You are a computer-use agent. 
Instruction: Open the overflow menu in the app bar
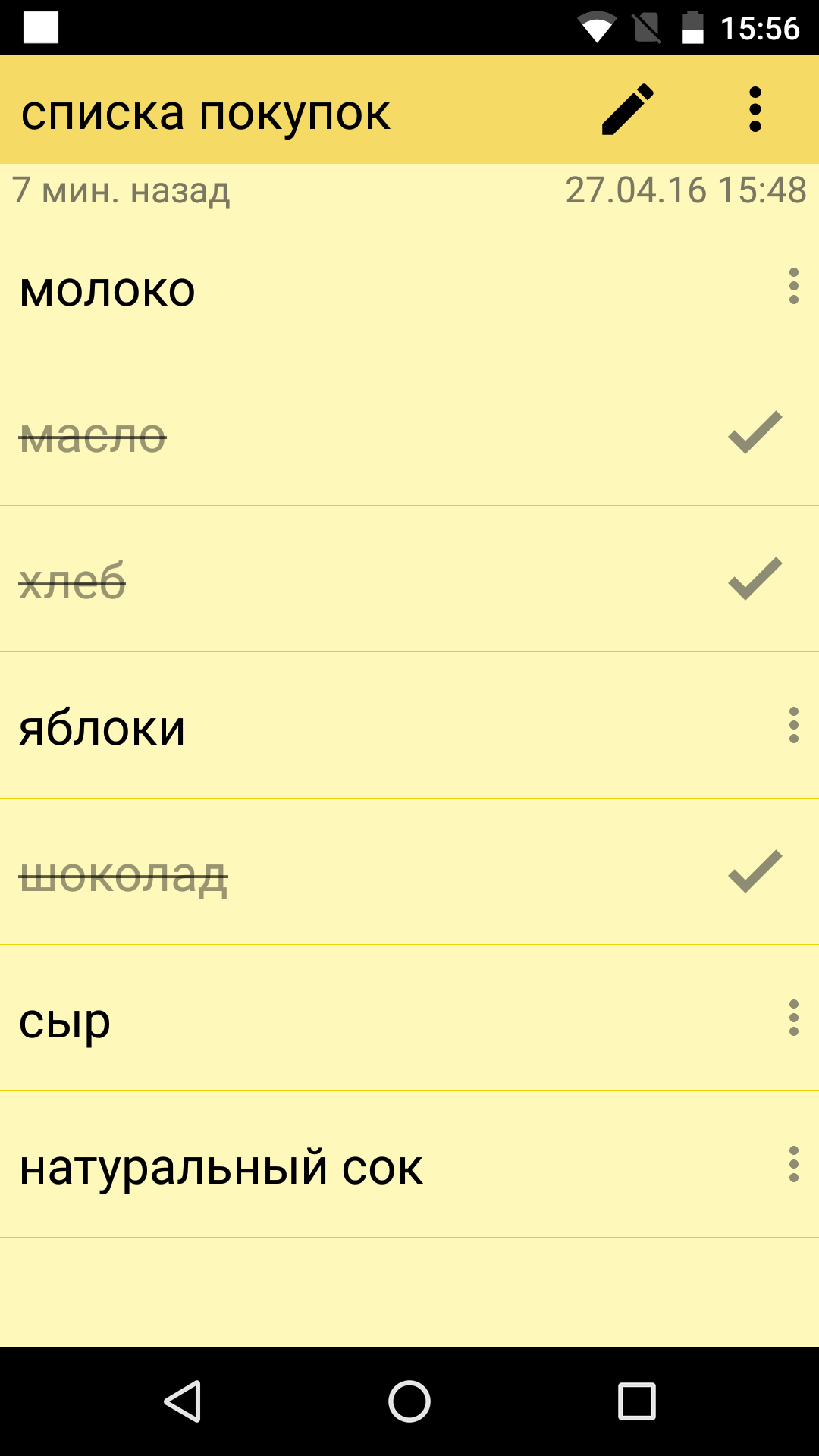[x=755, y=110]
